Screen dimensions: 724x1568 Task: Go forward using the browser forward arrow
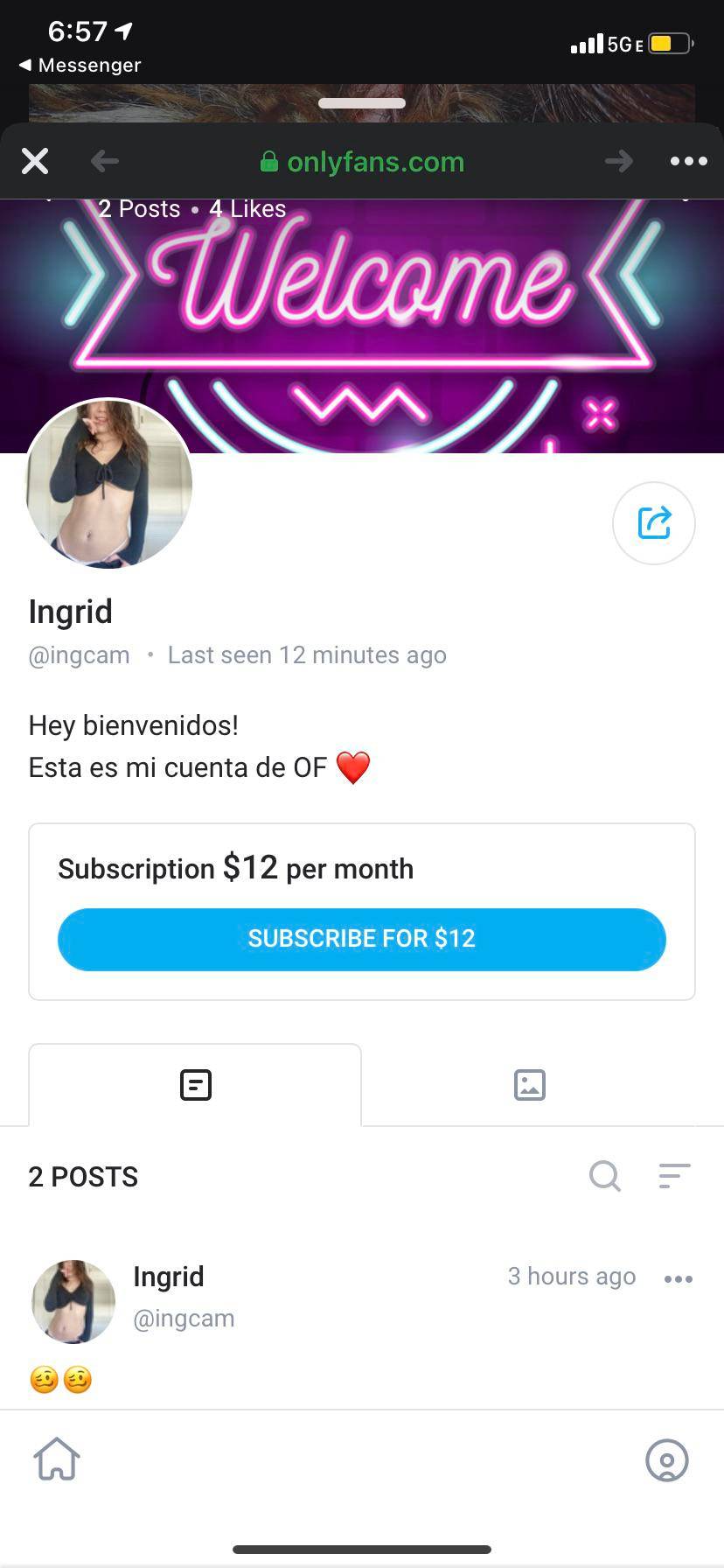pyautogui.click(x=618, y=161)
